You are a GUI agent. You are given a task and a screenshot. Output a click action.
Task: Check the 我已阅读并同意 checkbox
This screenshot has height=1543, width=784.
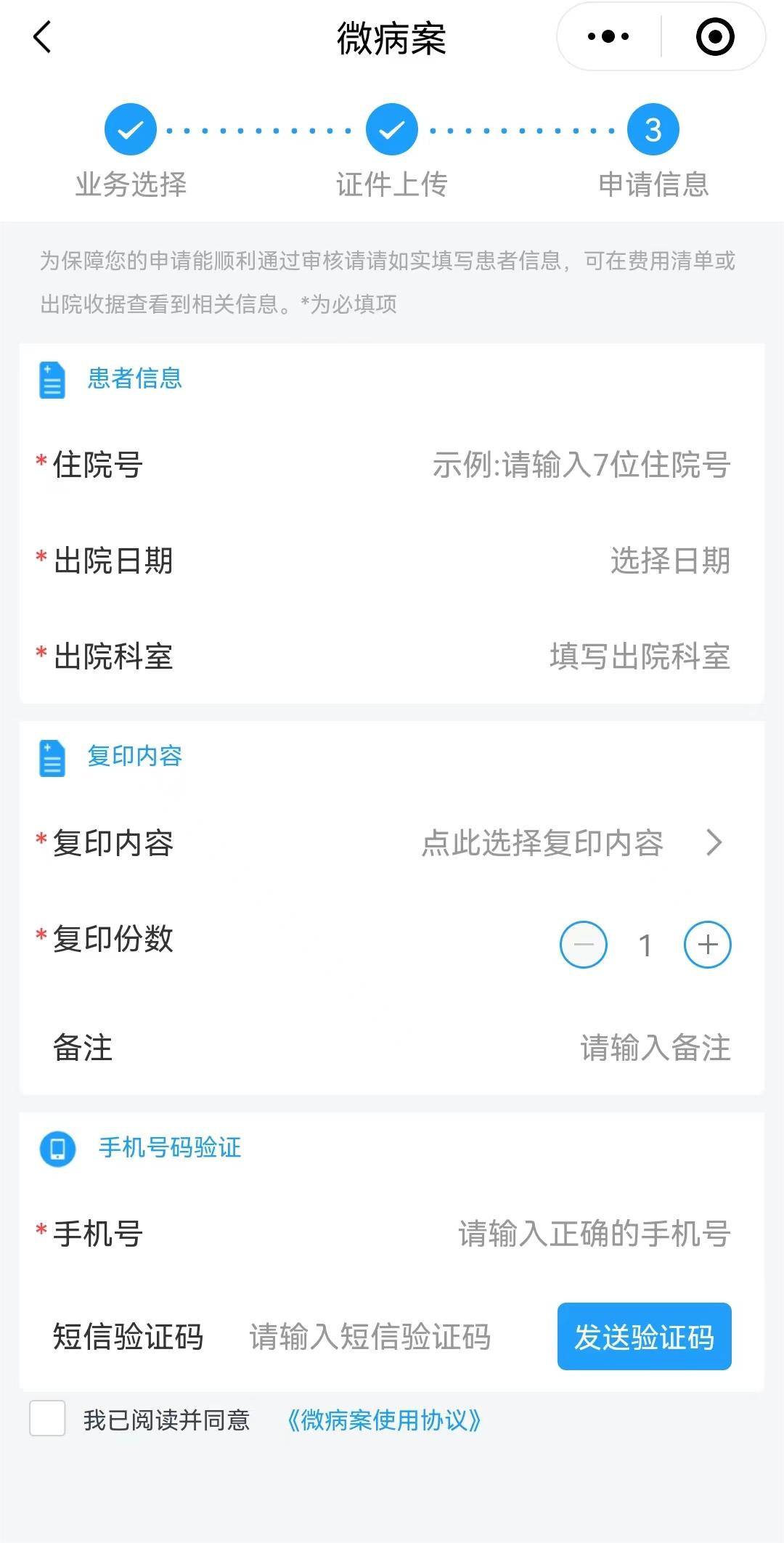pos(47,1419)
